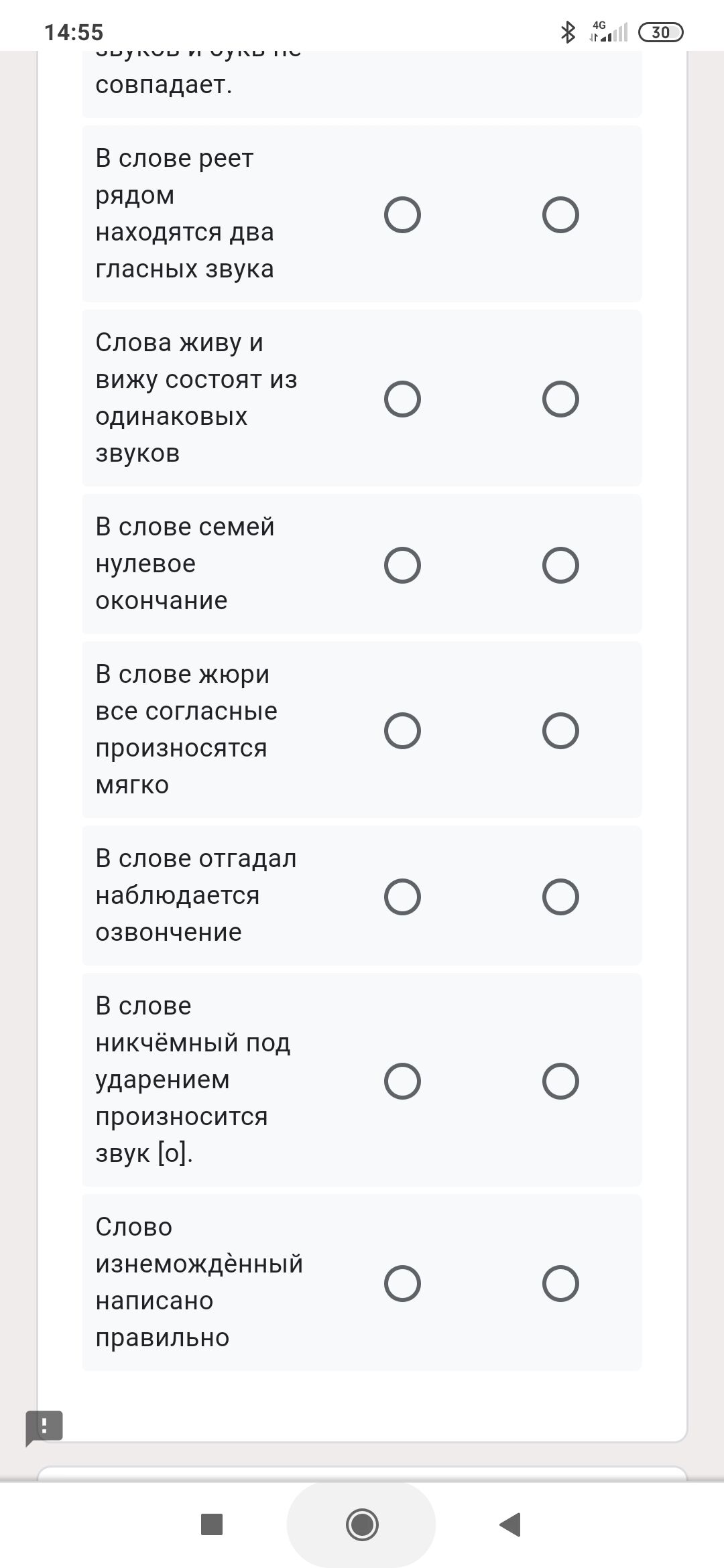Pick second radio in the "жюри" row
724x1568 pixels.
(560, 730)
